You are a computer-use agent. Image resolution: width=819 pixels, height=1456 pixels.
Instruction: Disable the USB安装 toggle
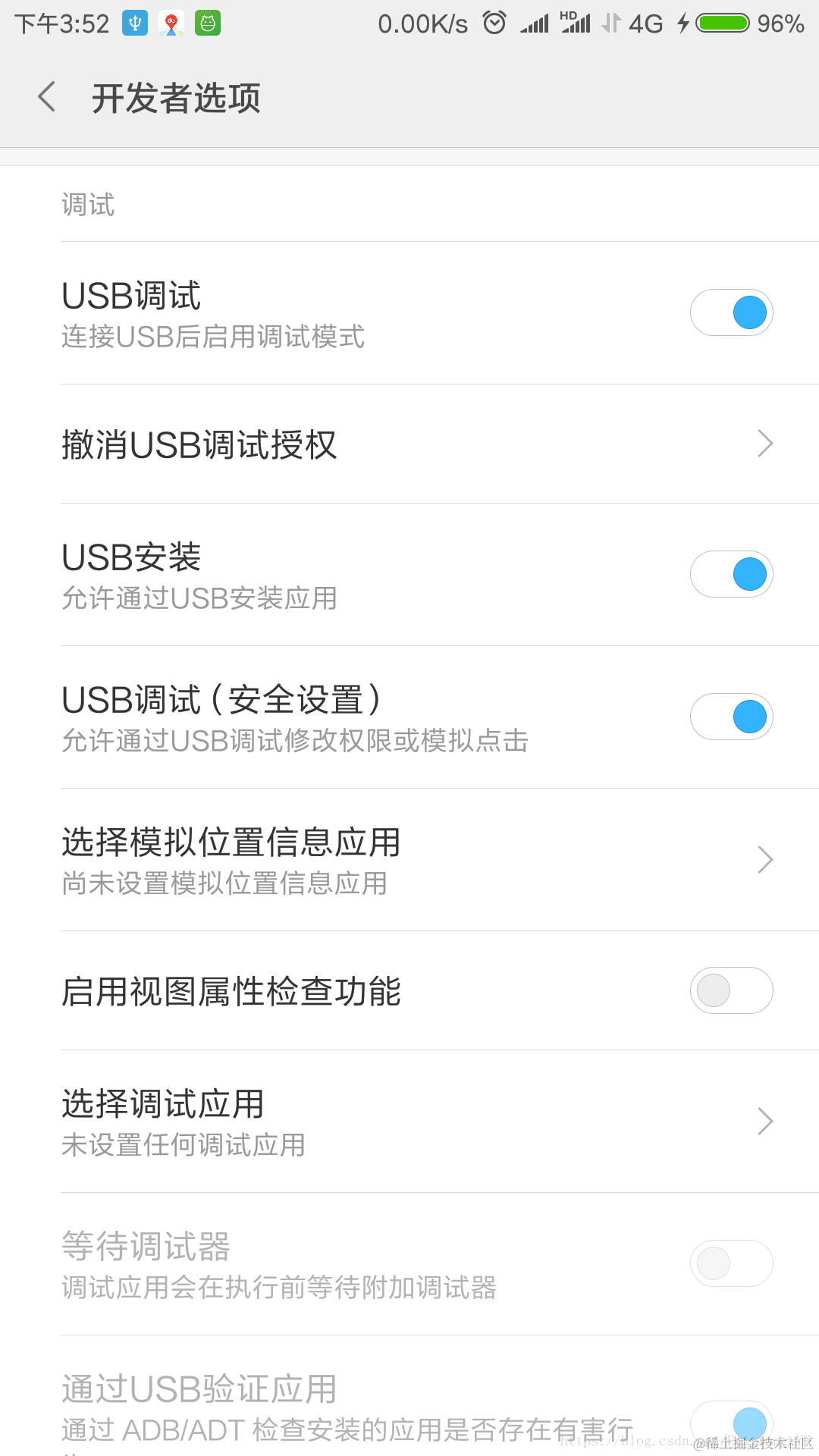(731, 574)
